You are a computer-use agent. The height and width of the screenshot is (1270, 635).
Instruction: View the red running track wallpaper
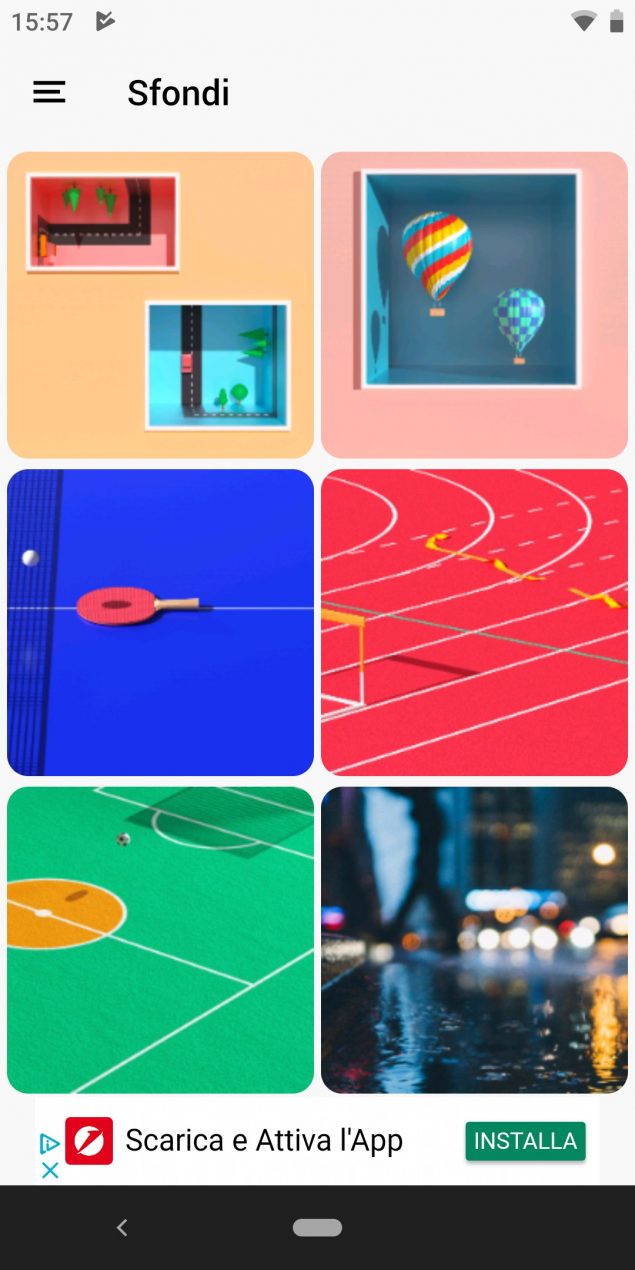[474, 622]
